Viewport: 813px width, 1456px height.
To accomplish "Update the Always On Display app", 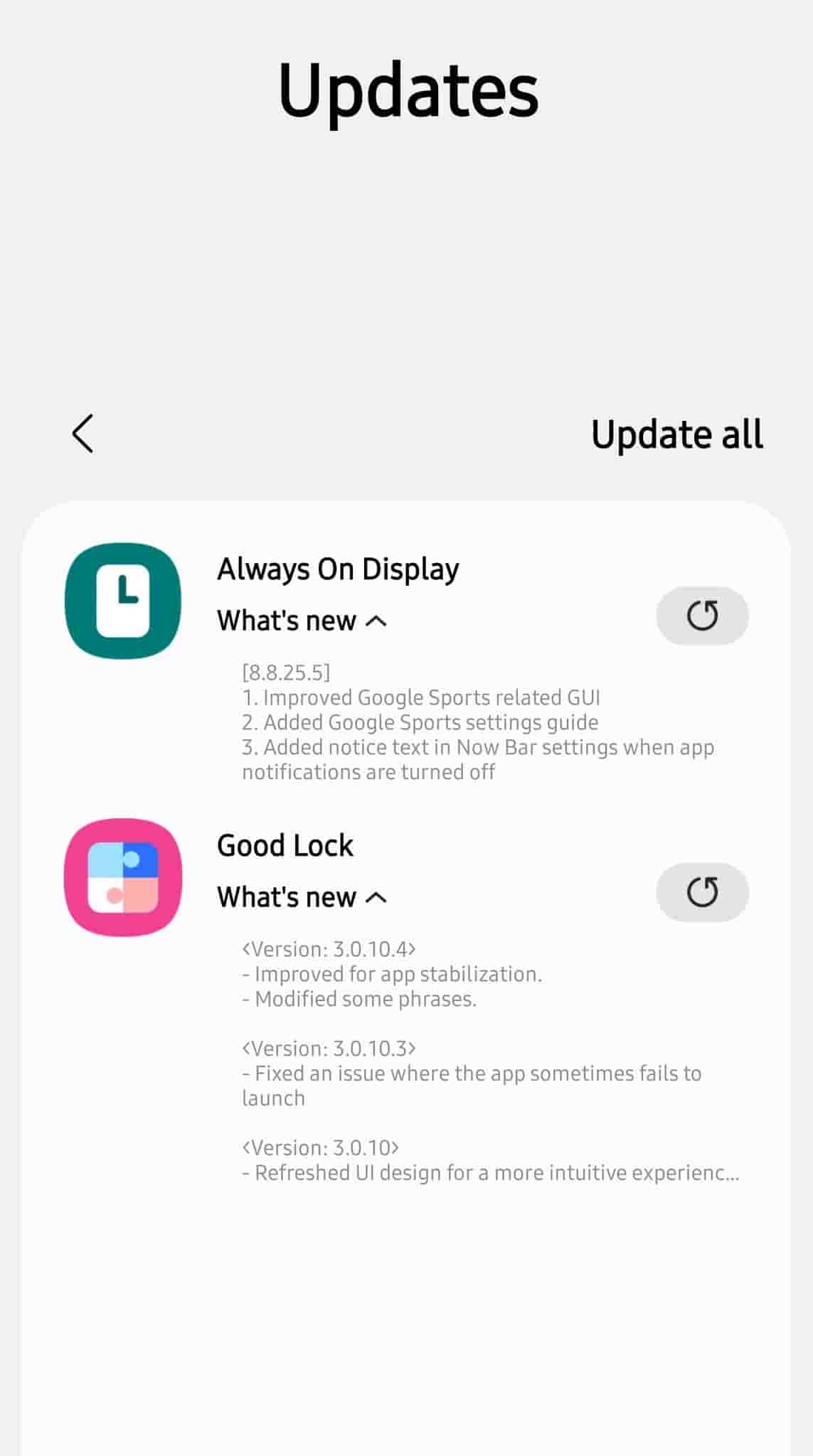I will 701,616.
